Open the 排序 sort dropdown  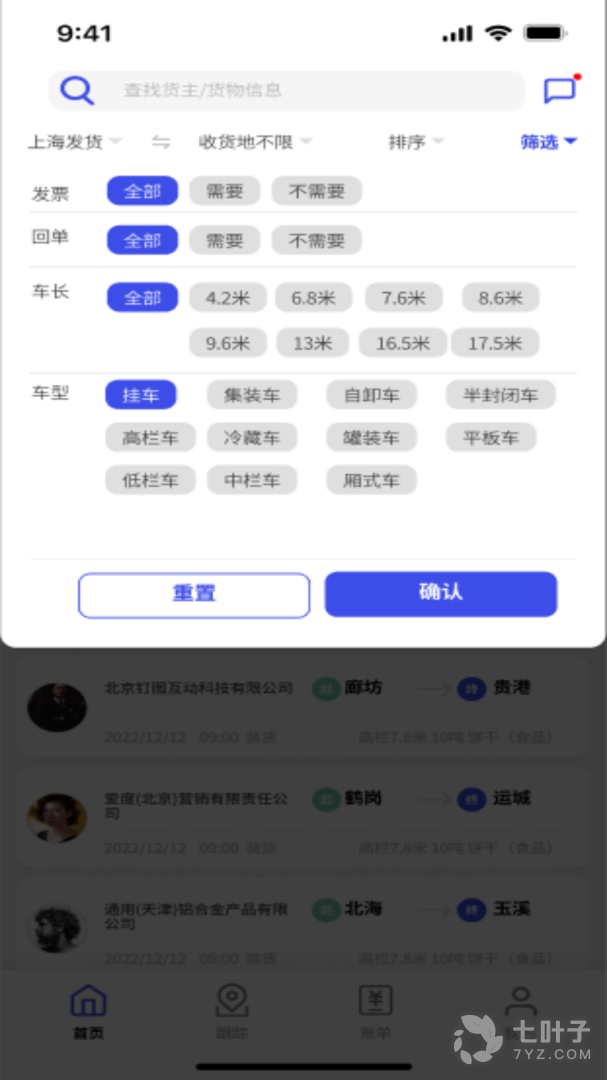[x=415, y=142]
